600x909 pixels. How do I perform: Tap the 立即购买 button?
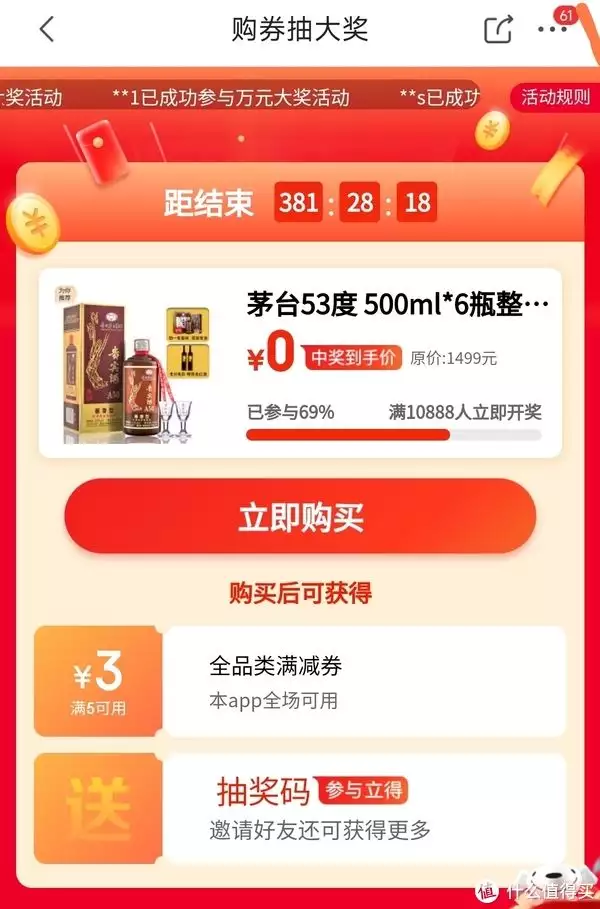pyautogui.click(x=300, y=518)
